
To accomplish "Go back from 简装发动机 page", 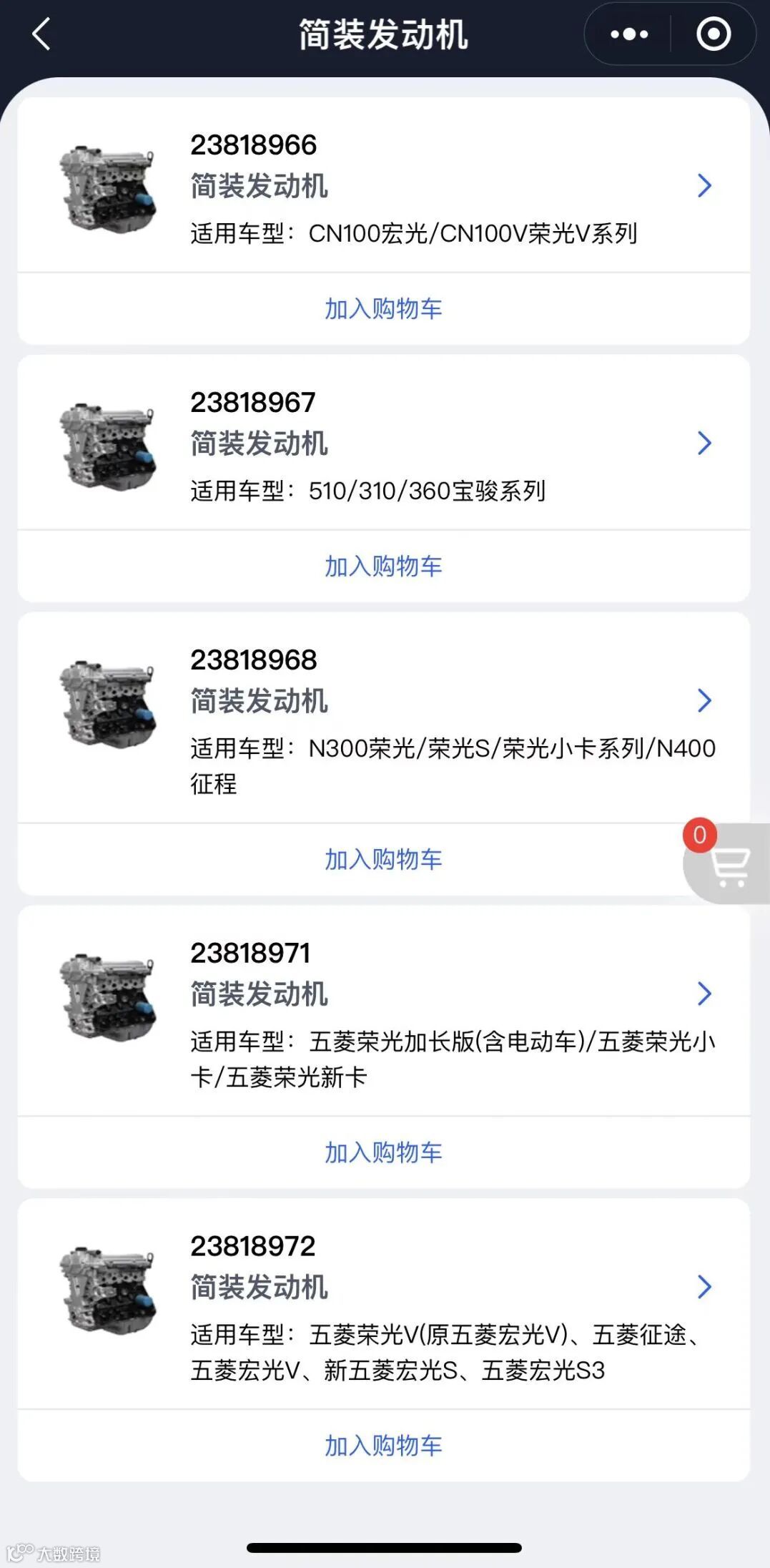I will pyautogui.click(x=41, y=34).
